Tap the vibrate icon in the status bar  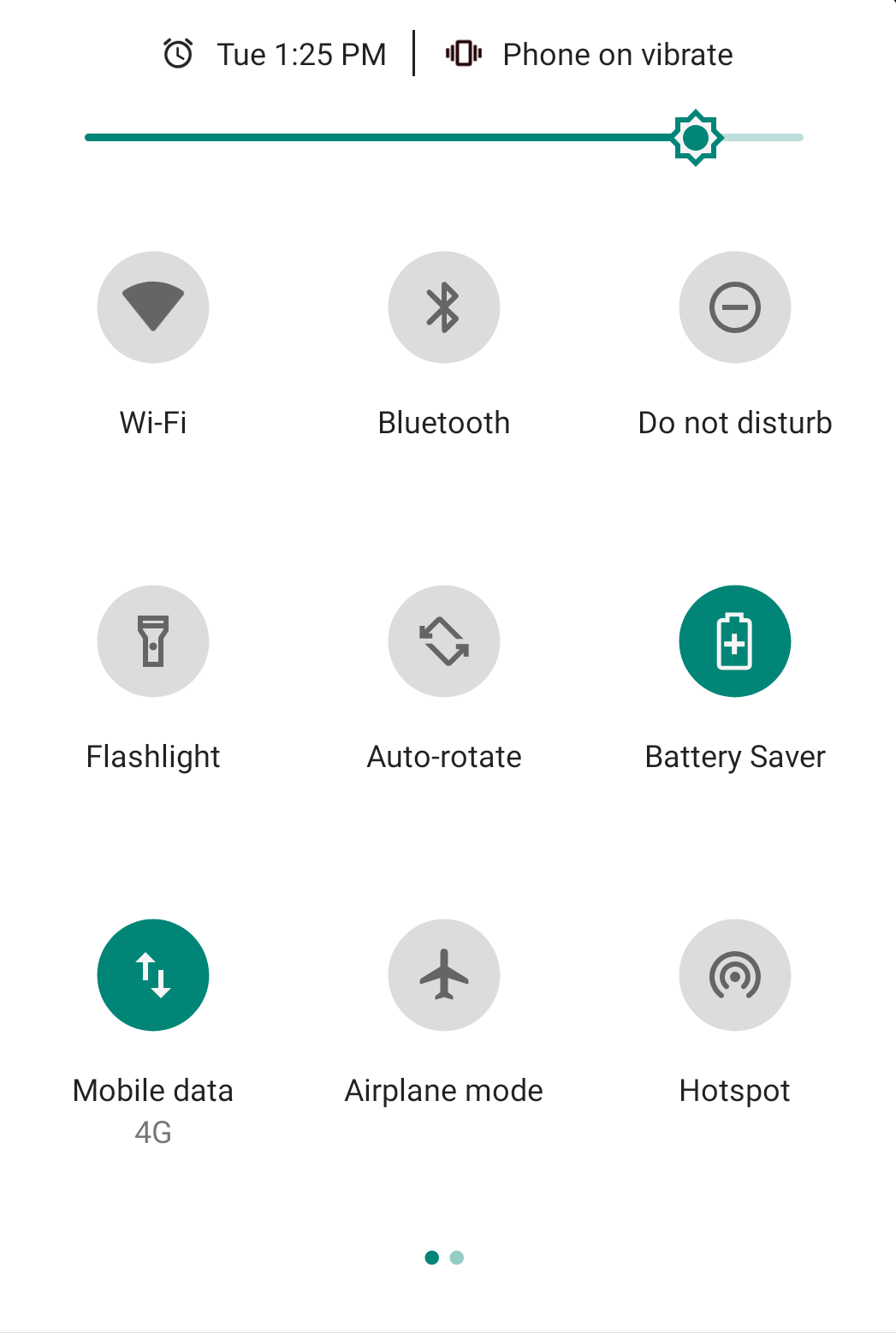point(462,53)
